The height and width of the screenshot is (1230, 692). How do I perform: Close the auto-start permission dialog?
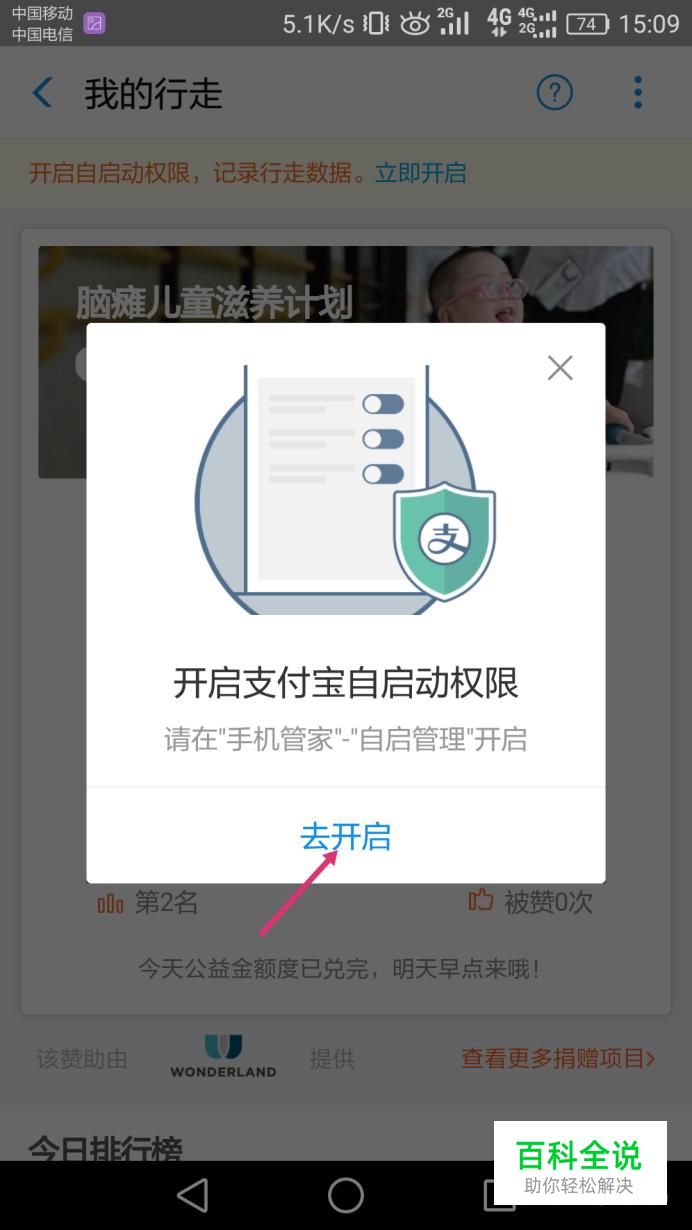click(560, 368)
